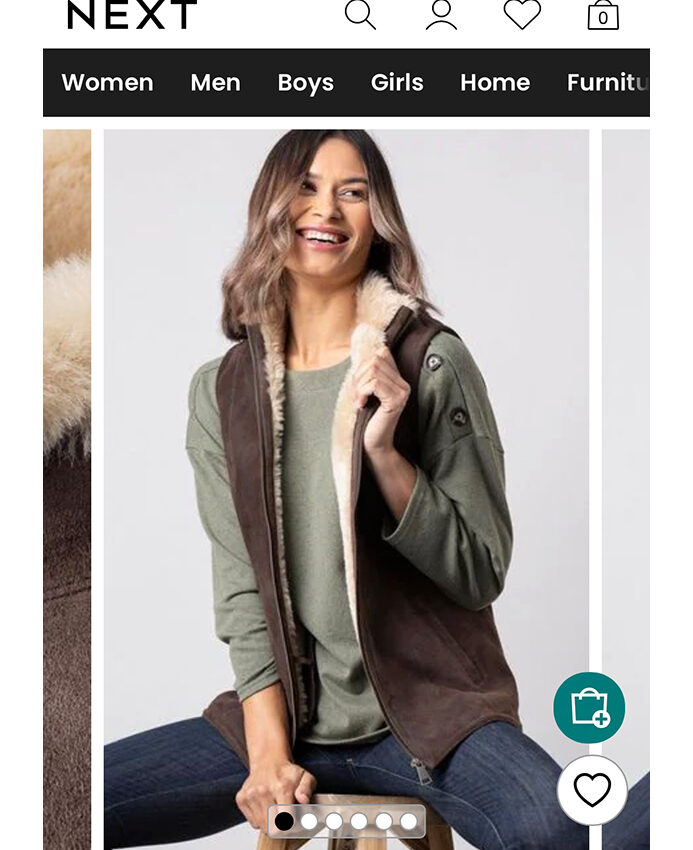Switch to the Women category

107,83
